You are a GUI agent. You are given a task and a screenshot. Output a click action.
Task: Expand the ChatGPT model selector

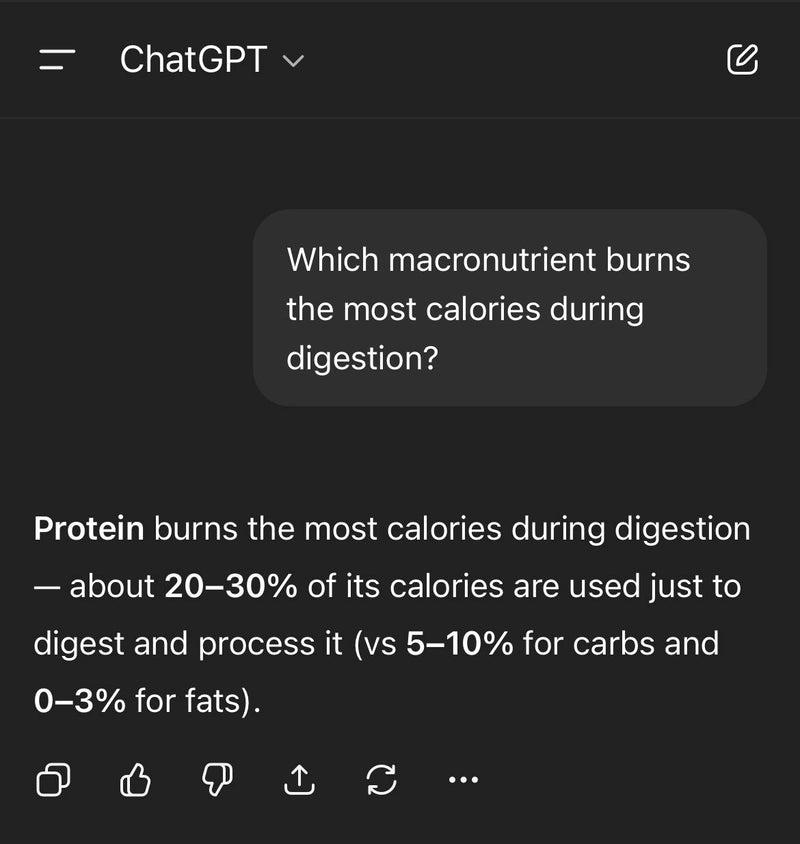(x=211, y=60)
